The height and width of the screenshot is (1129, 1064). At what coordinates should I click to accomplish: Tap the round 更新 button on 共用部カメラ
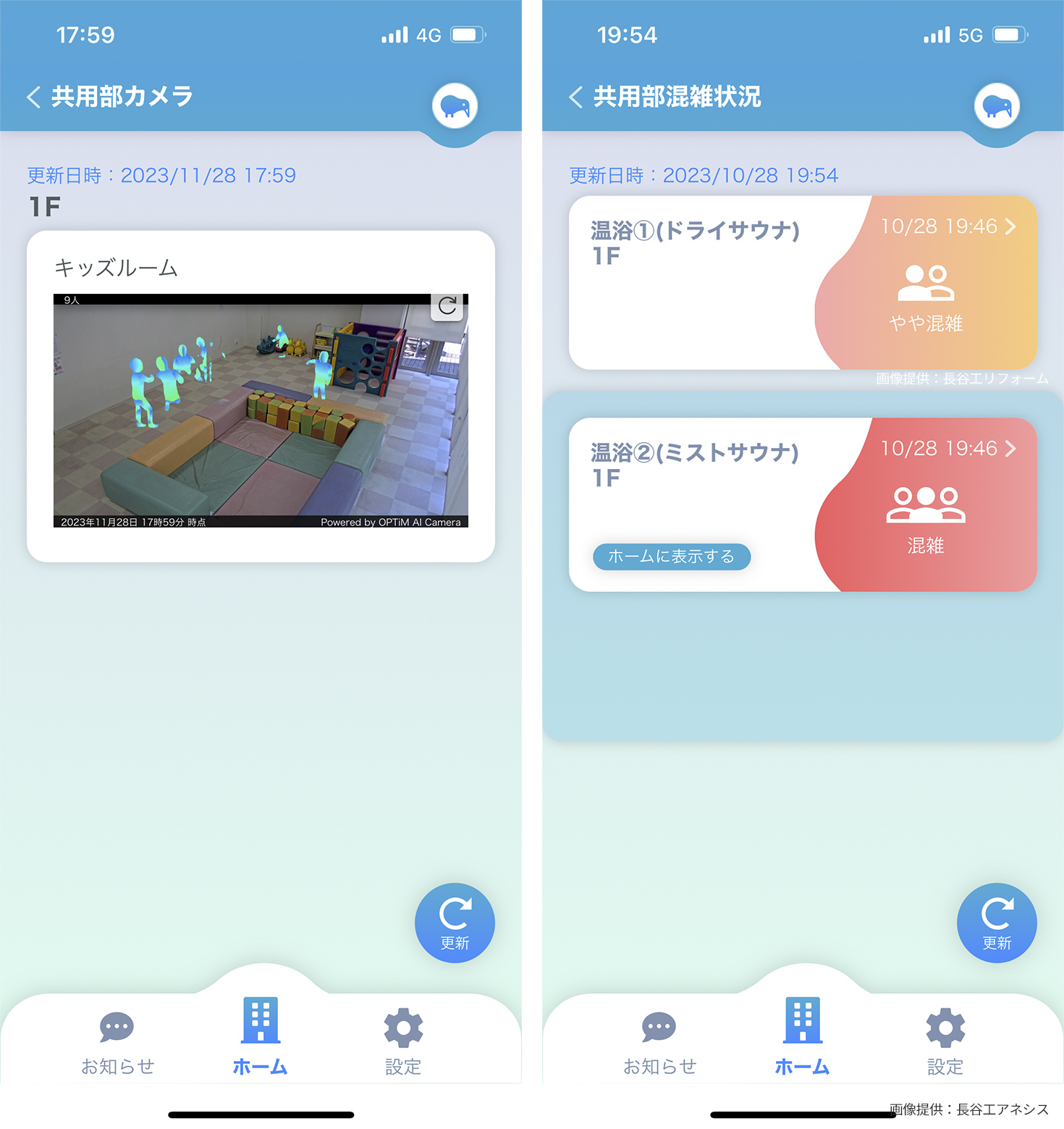(x=455, y=923)
